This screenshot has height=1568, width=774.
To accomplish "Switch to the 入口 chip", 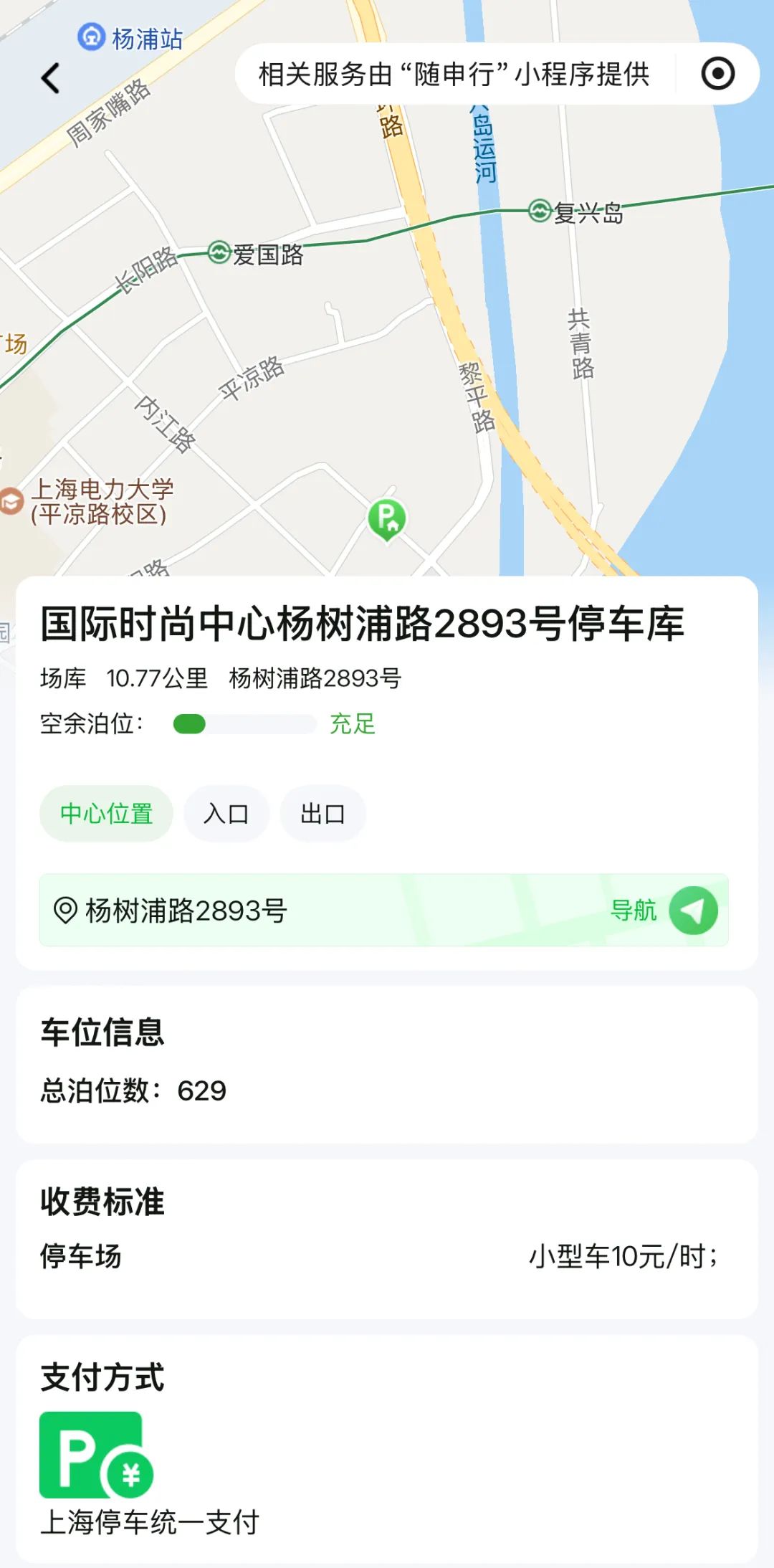I will (x=226, y=814).
